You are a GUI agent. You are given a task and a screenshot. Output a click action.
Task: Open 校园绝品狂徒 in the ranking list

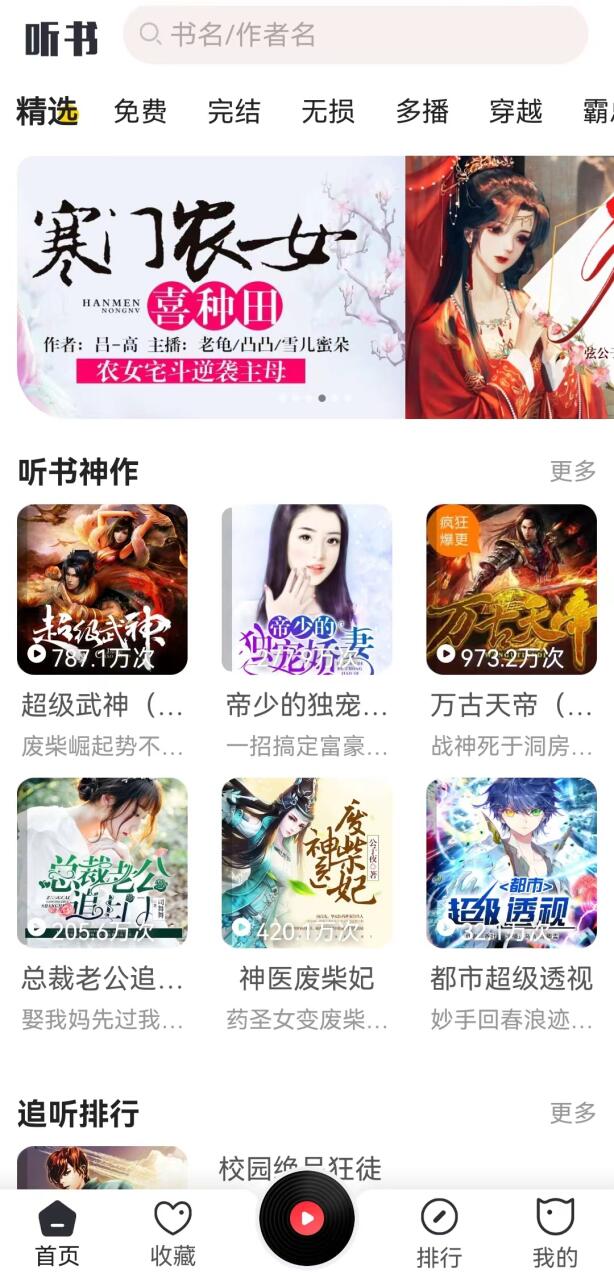click(x=300, y=1168)
